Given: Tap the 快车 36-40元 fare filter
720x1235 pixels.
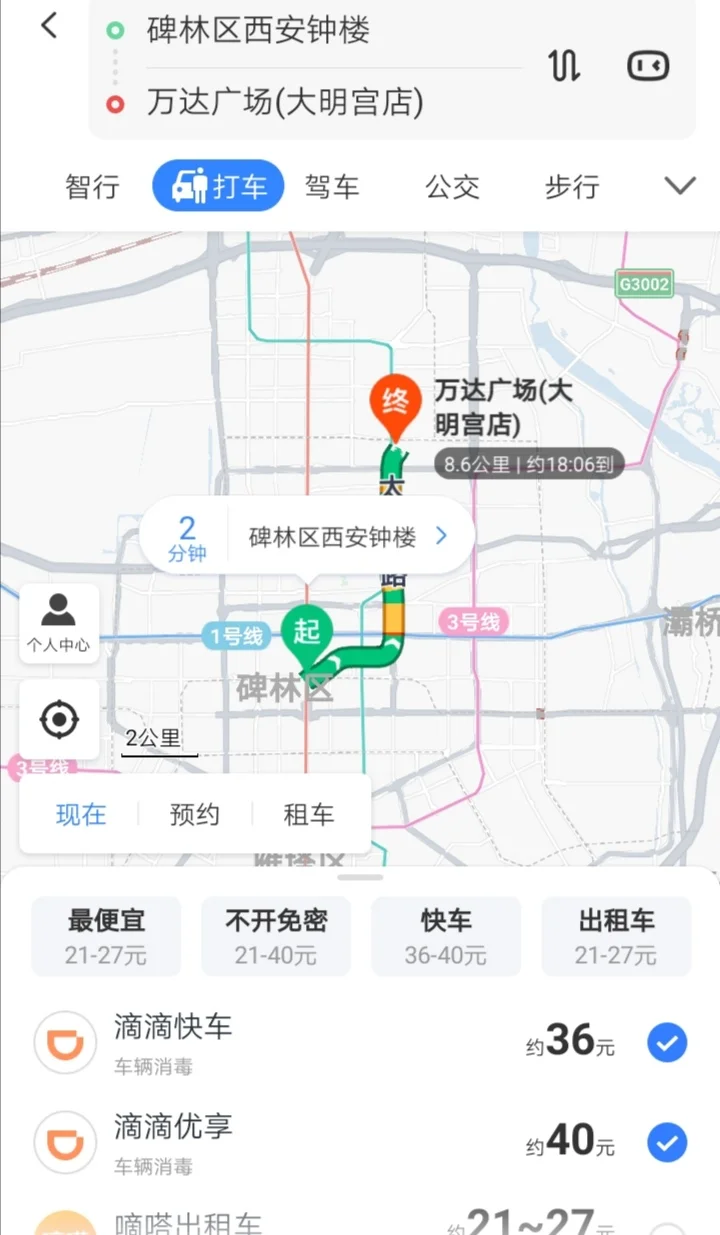Looking at the screenshot, I should tap(445, 936).
